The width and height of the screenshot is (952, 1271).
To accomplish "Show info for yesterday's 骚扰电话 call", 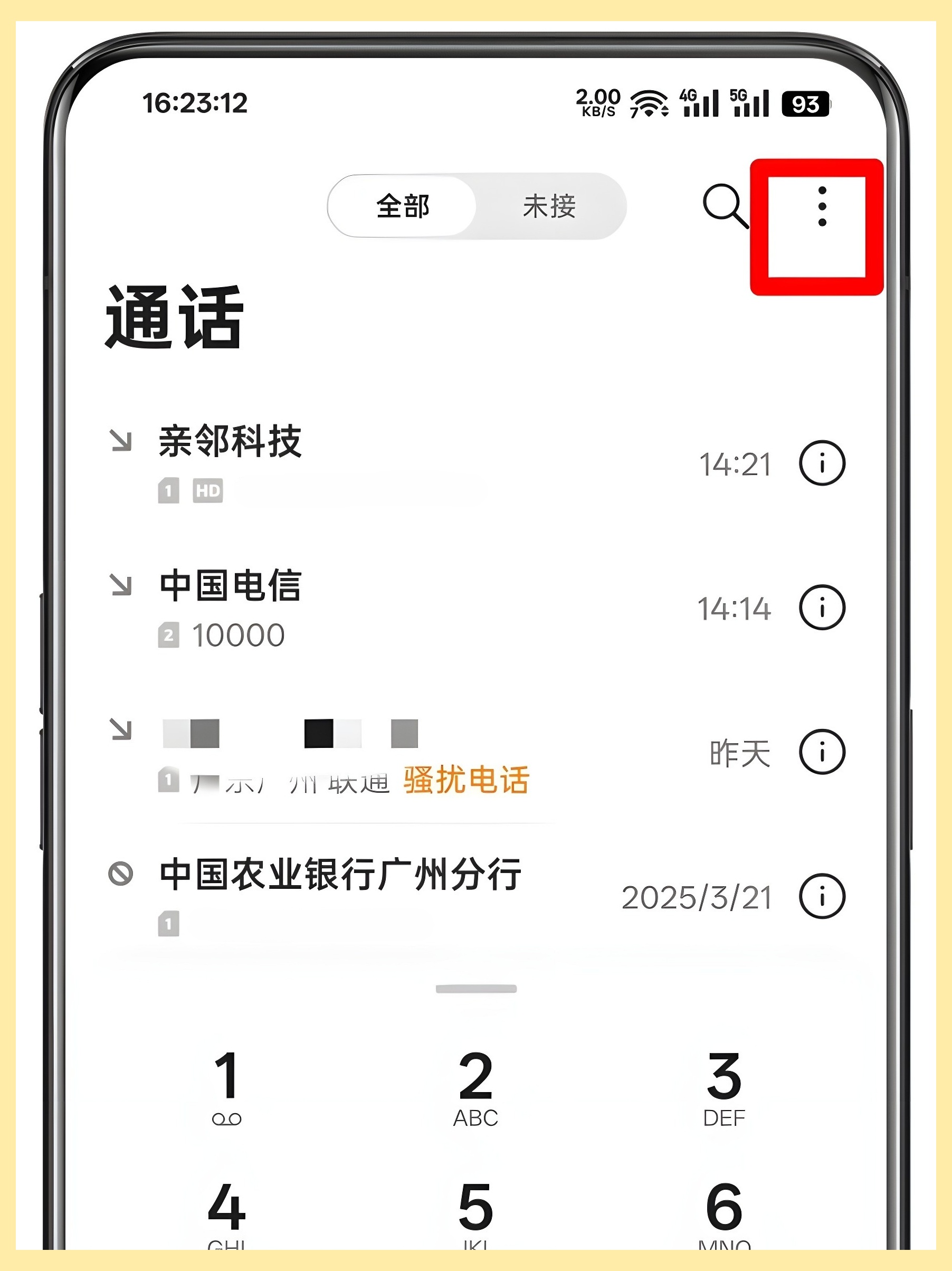I will [x=822, y=752].
